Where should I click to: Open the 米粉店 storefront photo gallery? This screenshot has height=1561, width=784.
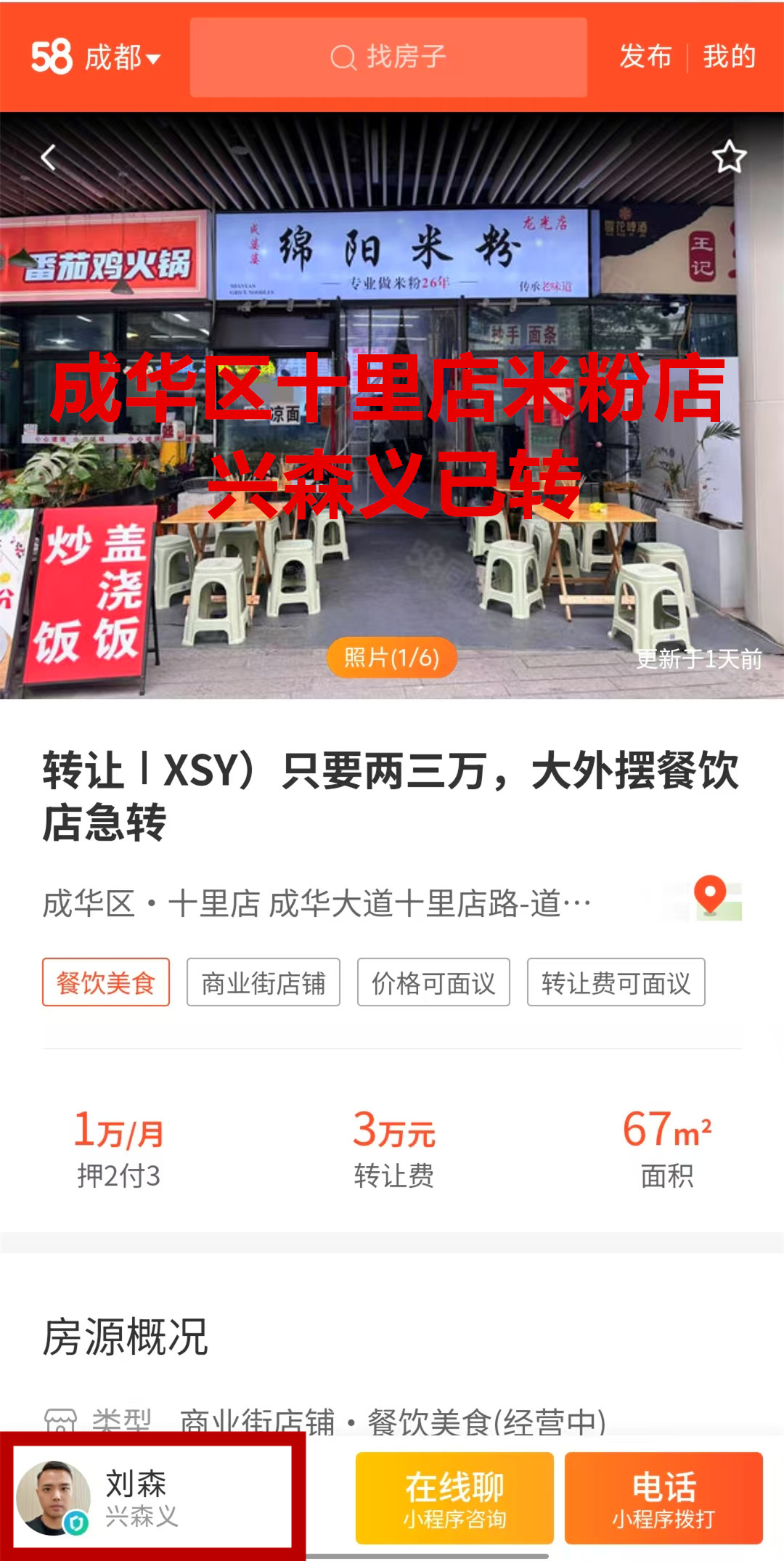point(392,436)
